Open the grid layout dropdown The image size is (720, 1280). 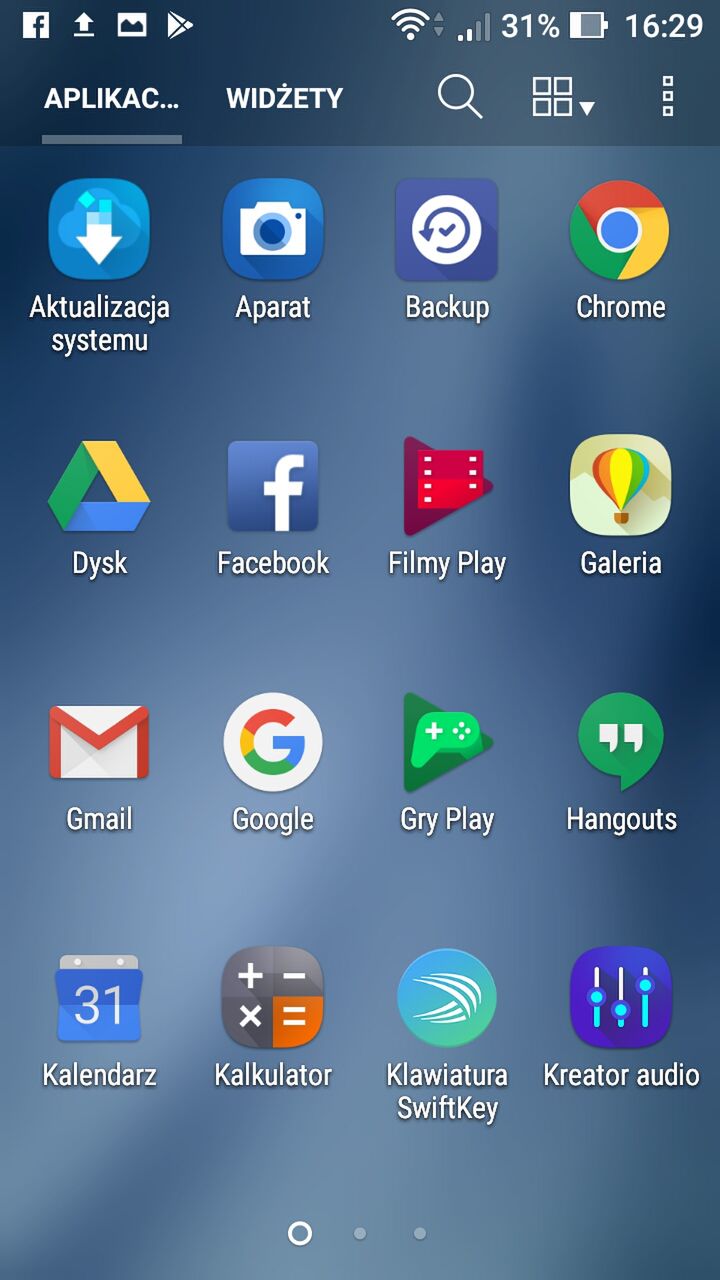pyautogui.click(x=562, y=97)
